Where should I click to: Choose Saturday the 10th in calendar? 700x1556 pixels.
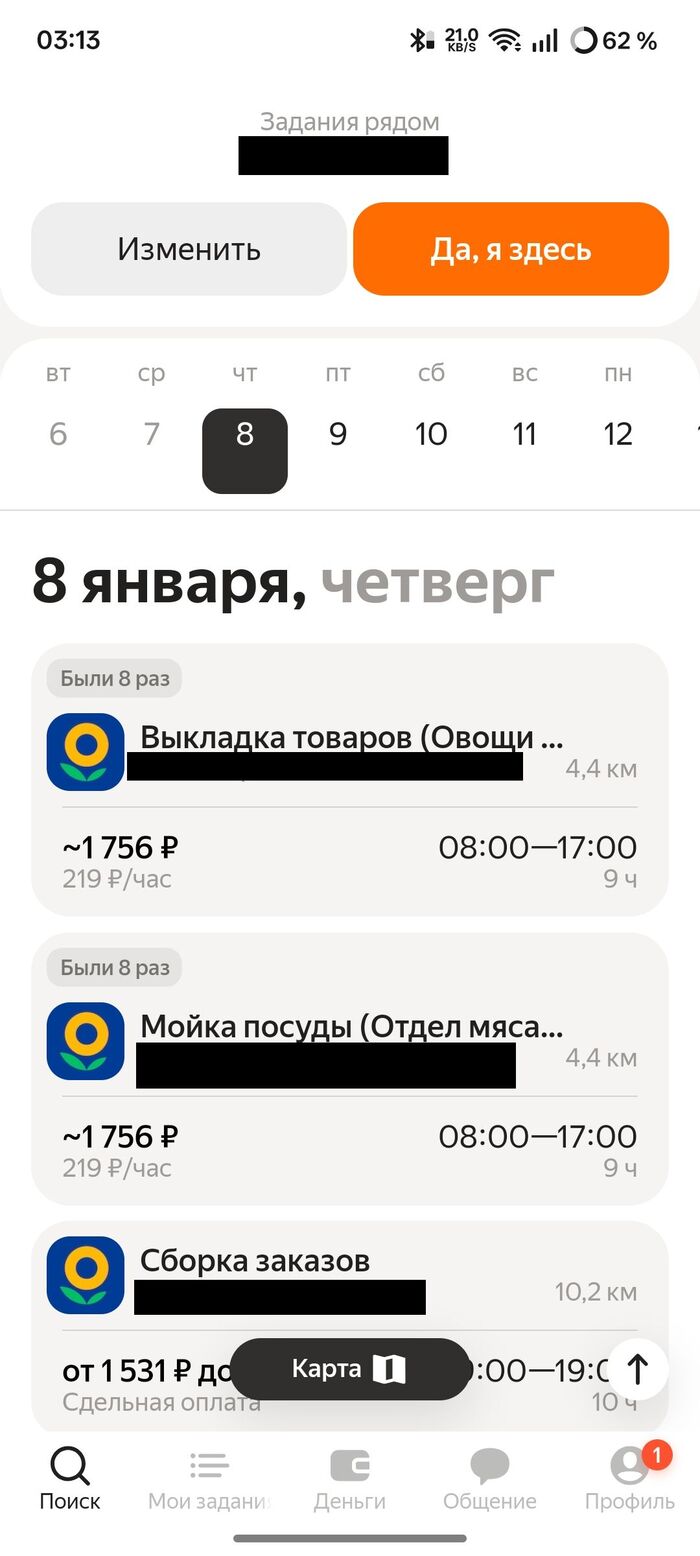click(x=431, y=433)
